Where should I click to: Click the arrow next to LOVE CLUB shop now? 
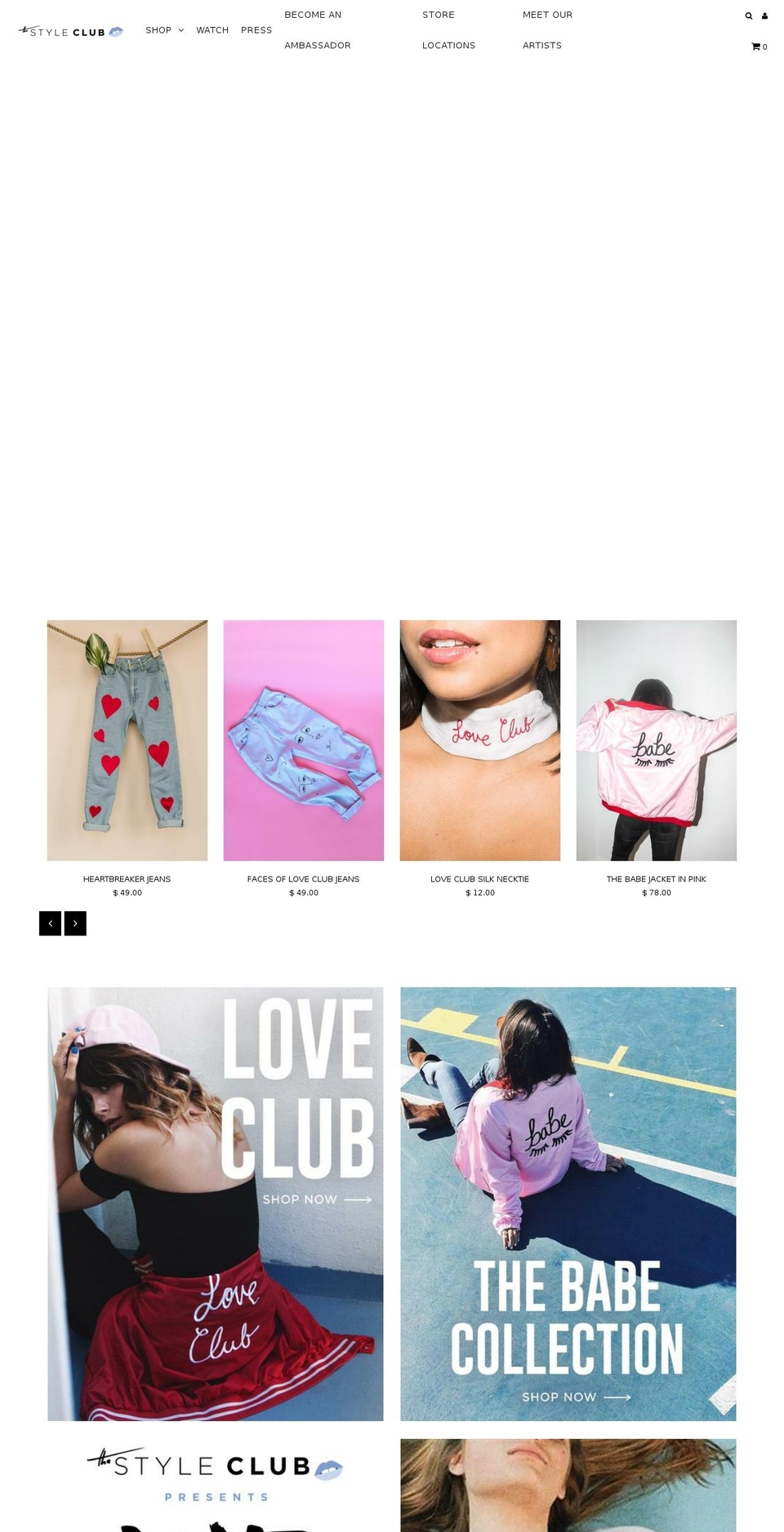pos(357,1199)
